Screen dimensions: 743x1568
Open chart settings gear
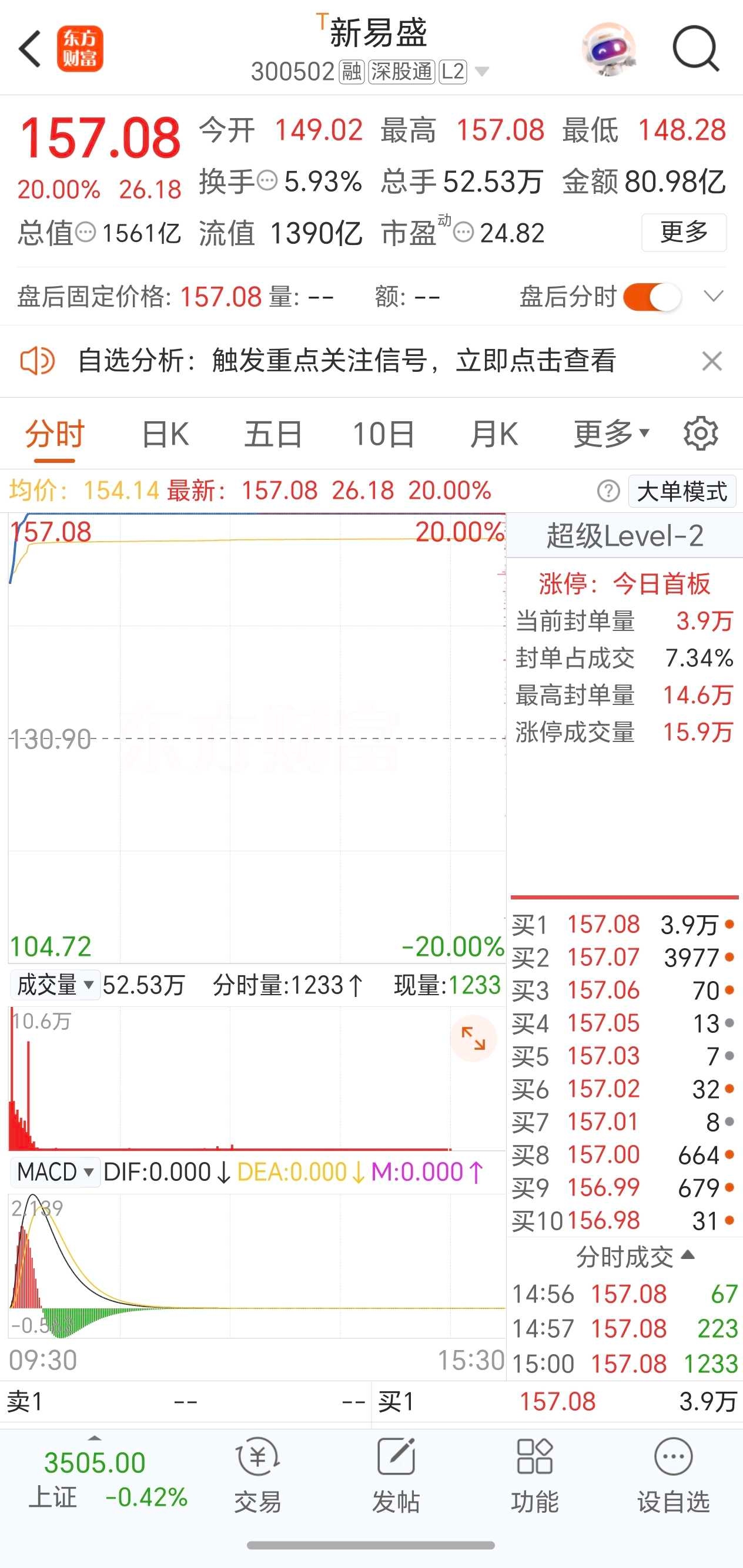click(701, 434)
